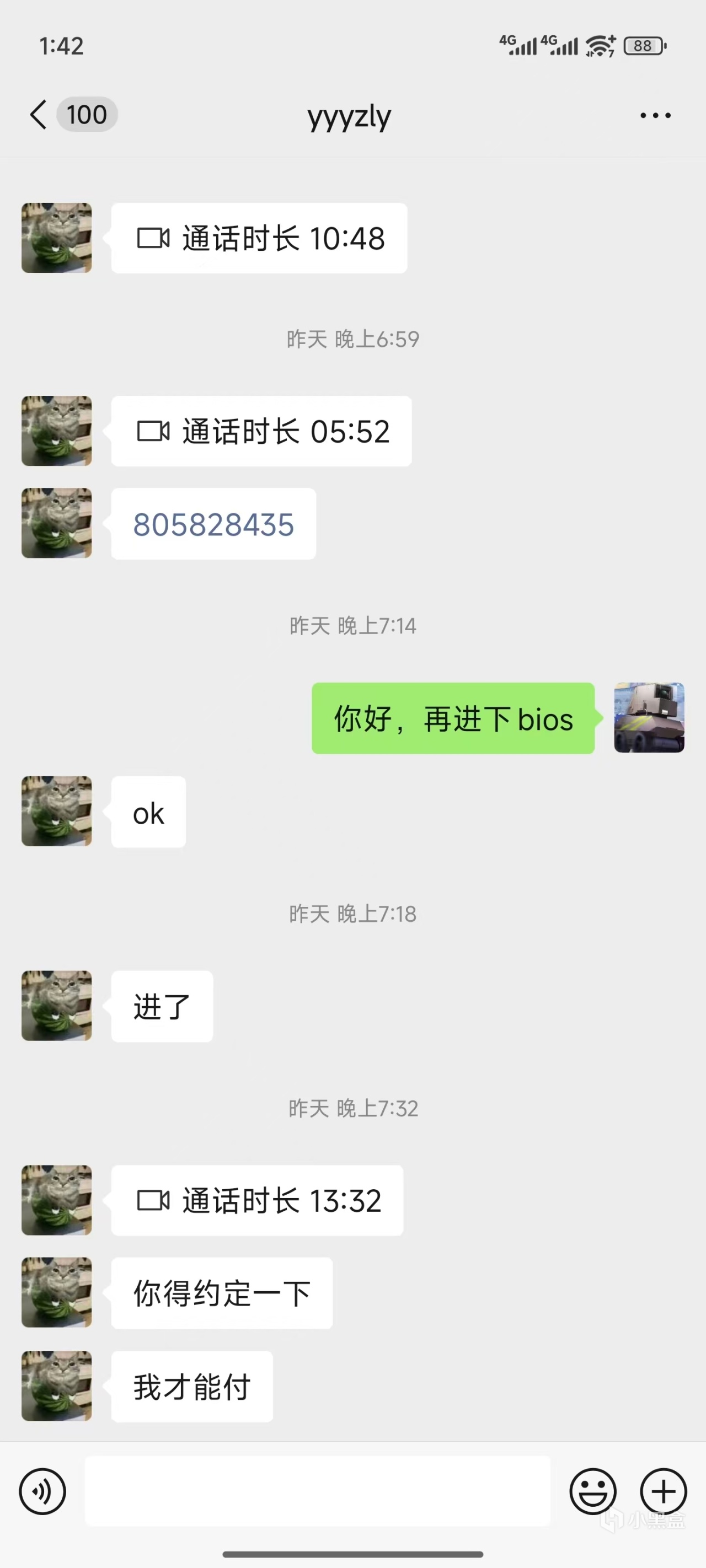Open the emoji sticker panel

coord(592,1491)
